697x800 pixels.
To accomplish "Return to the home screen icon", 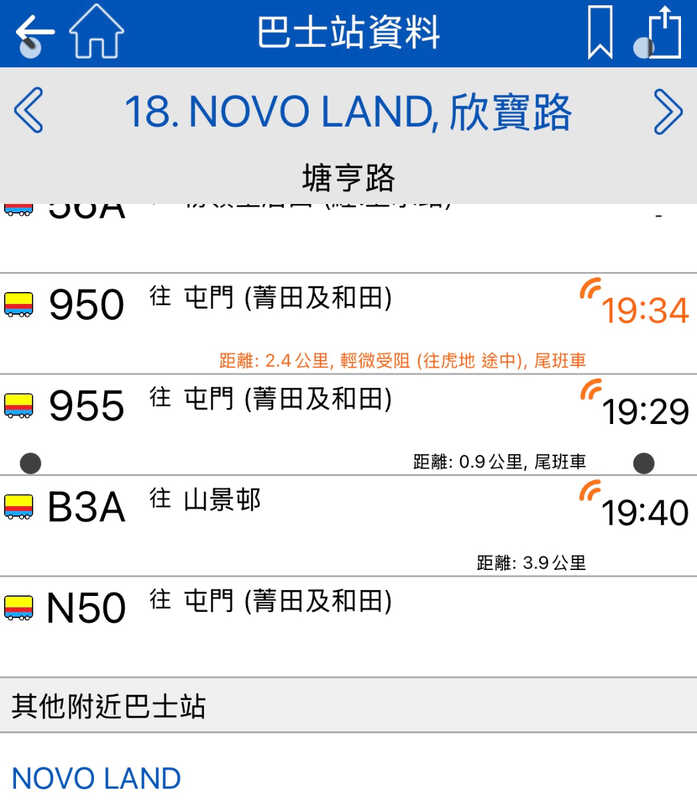I will click(96, 32).
